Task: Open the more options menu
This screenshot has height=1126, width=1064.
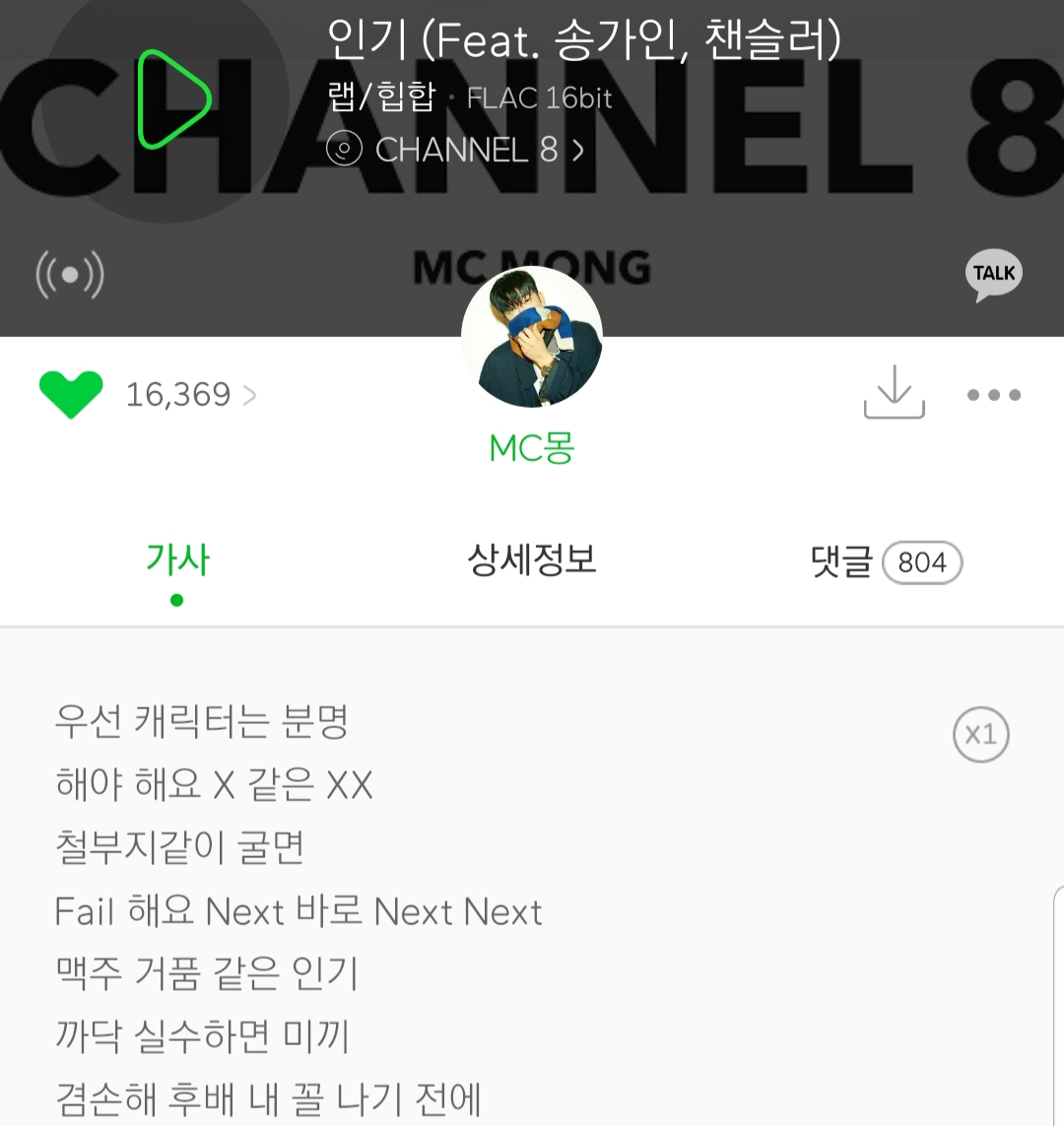Action: pos(993,395)
